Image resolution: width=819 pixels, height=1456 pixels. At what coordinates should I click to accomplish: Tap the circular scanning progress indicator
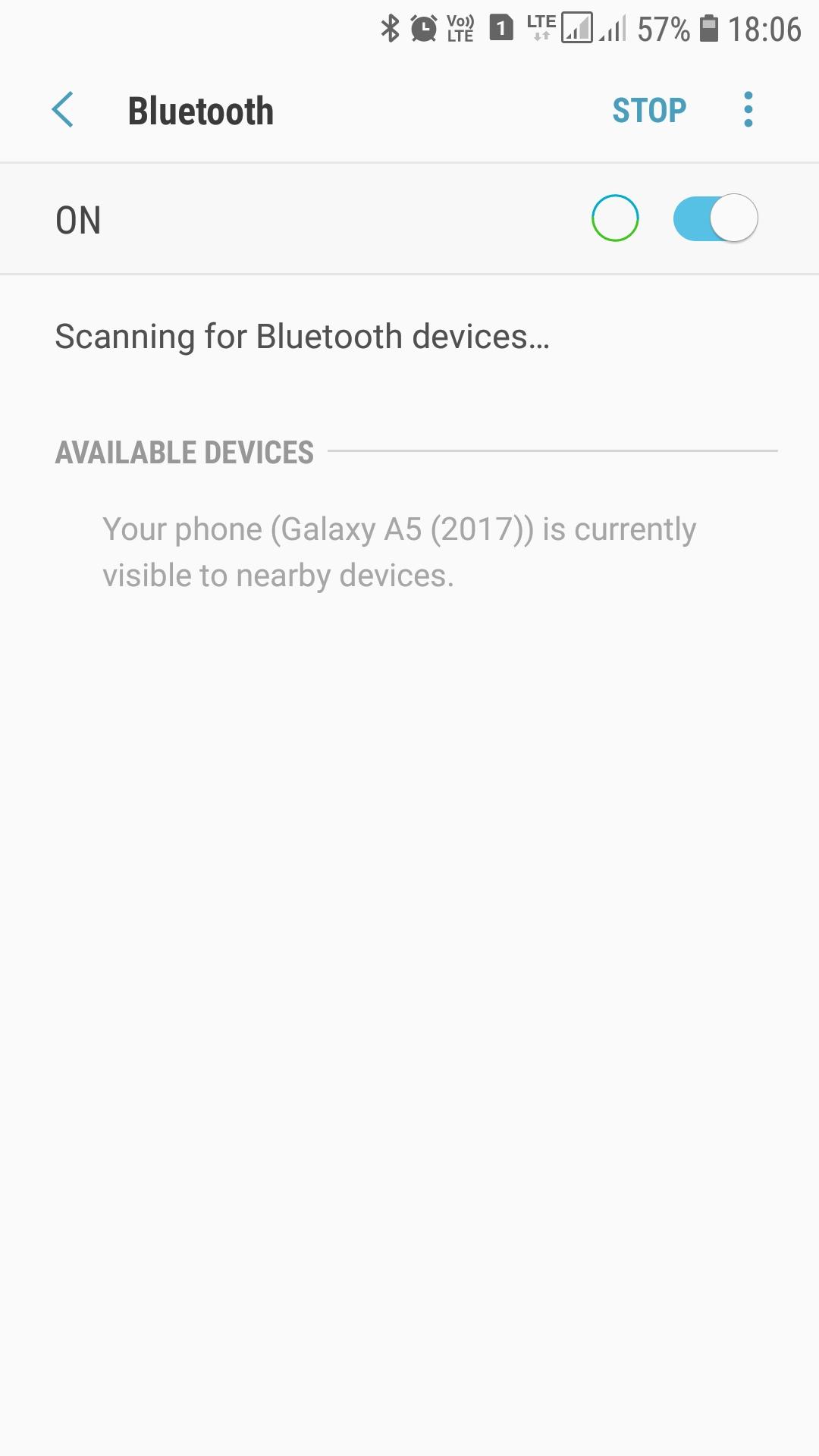(614, 218)
